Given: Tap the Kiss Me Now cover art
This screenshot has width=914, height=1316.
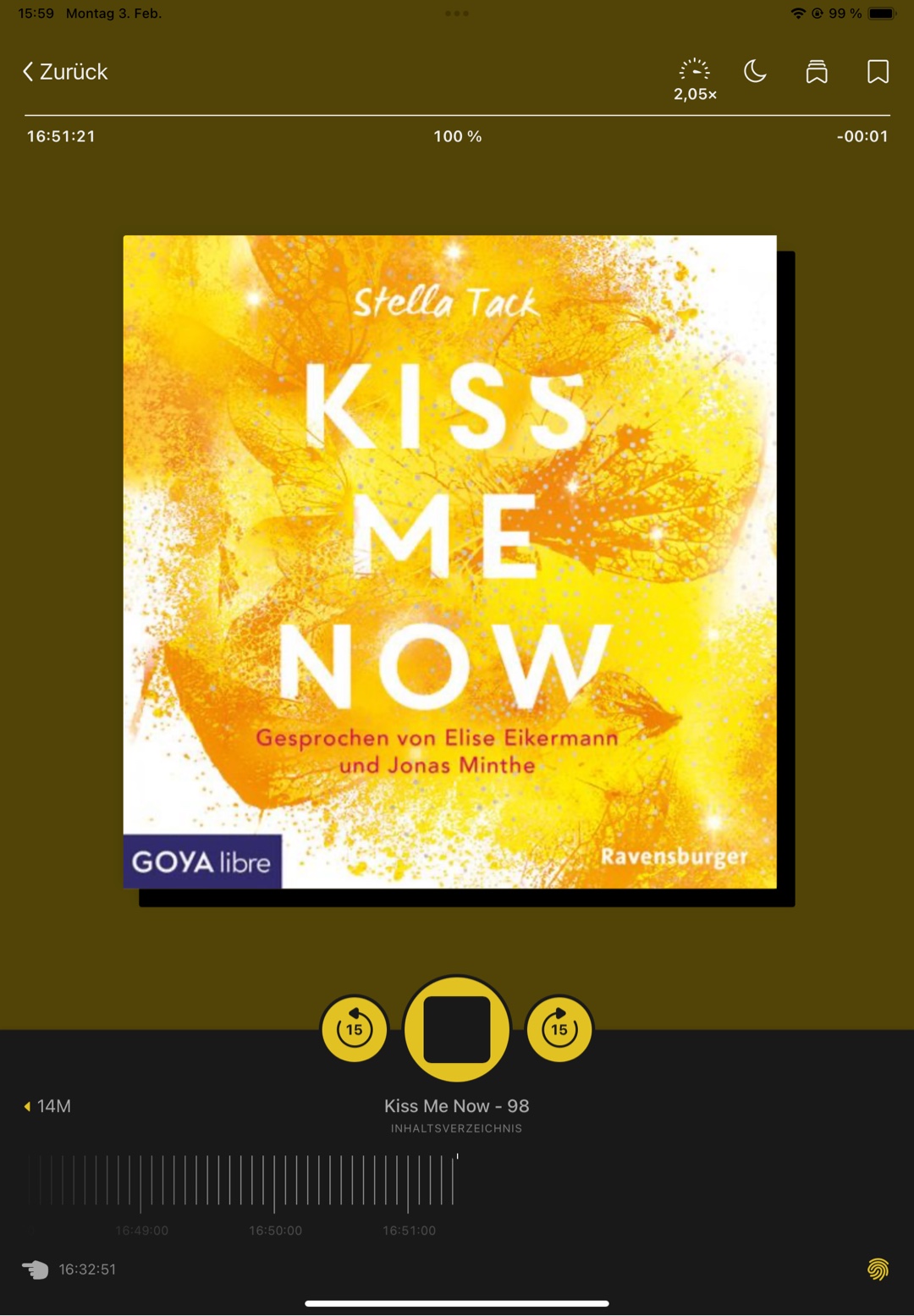Looking at the screenshot, I should point(449,562).
